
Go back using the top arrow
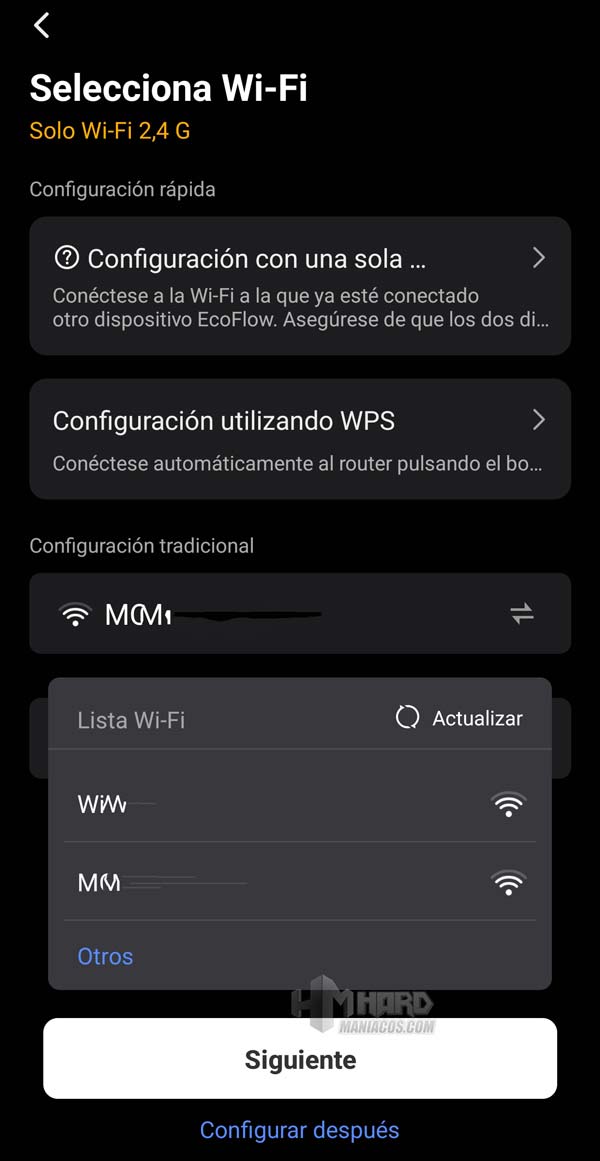point(42,26)
